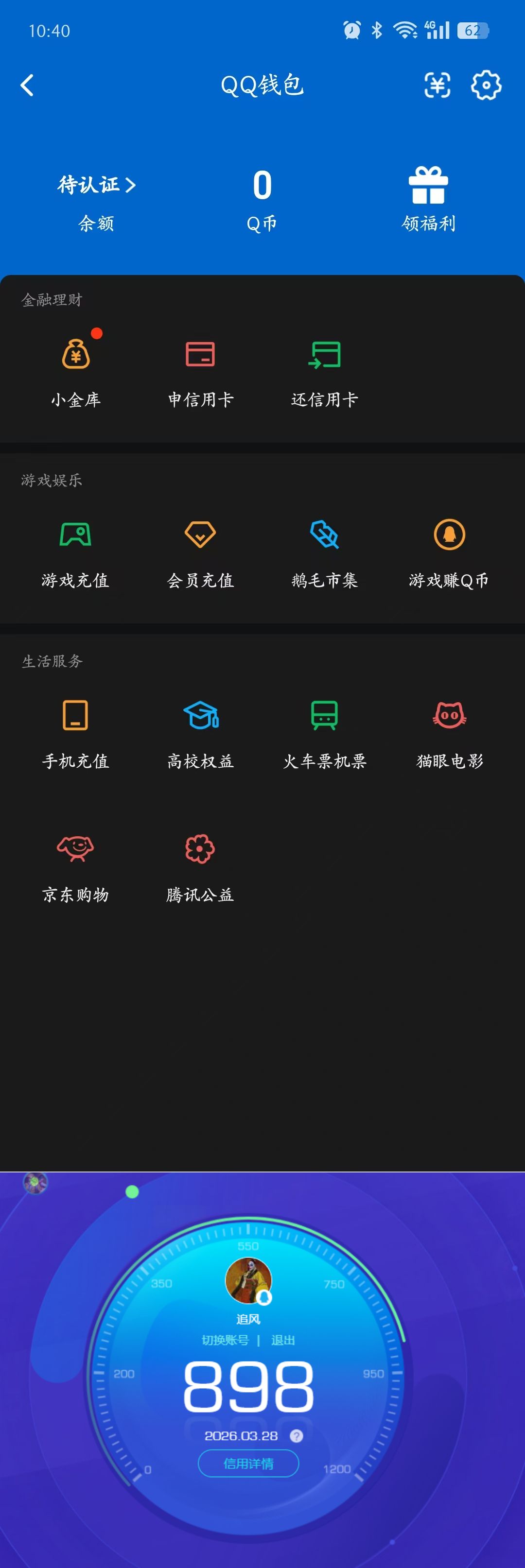The image size is (525, 1568).
Task: Tap the 手机充值 phone icon
Action: click(x=75, y=716)
